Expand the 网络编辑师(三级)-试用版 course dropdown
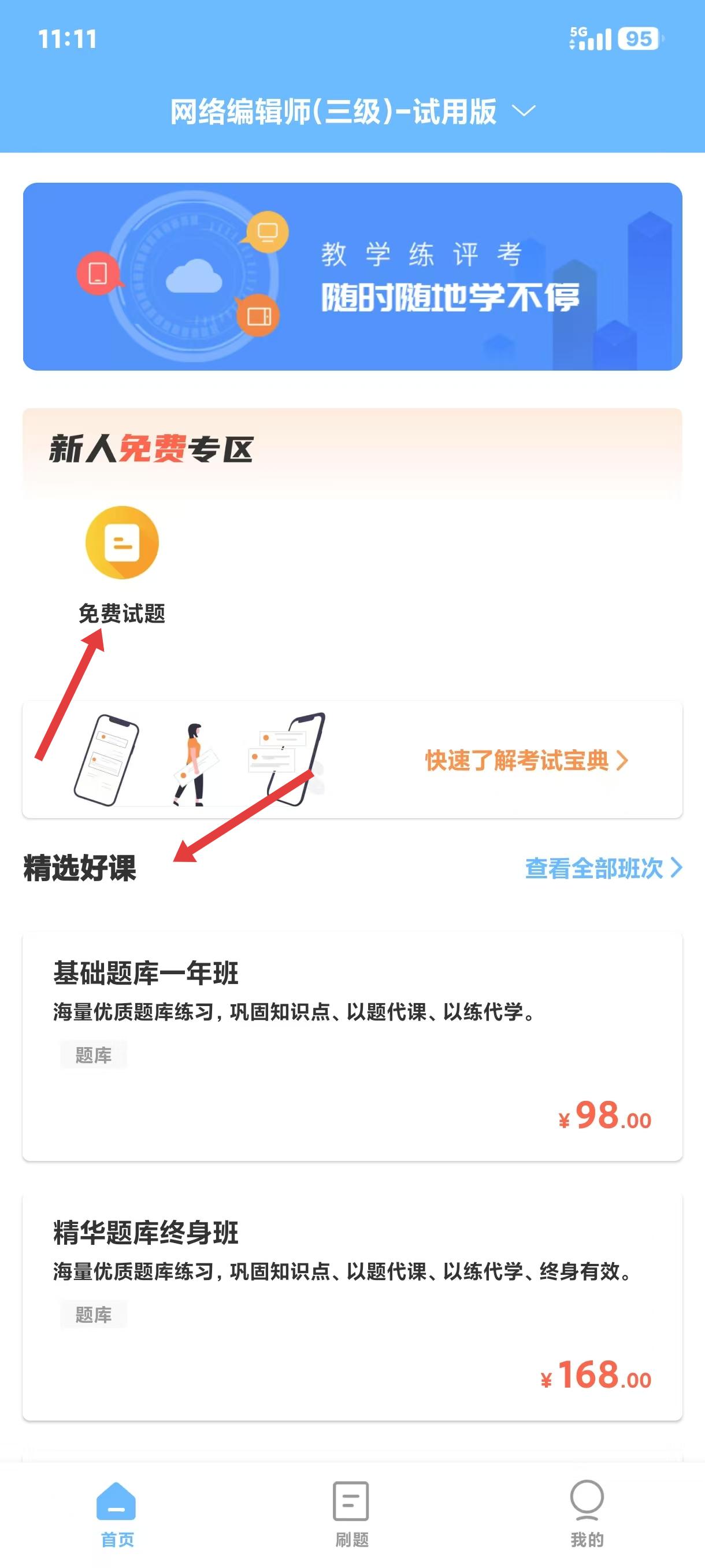Image resolution: width=705 pixels, height=1568 pixels. 352,112
